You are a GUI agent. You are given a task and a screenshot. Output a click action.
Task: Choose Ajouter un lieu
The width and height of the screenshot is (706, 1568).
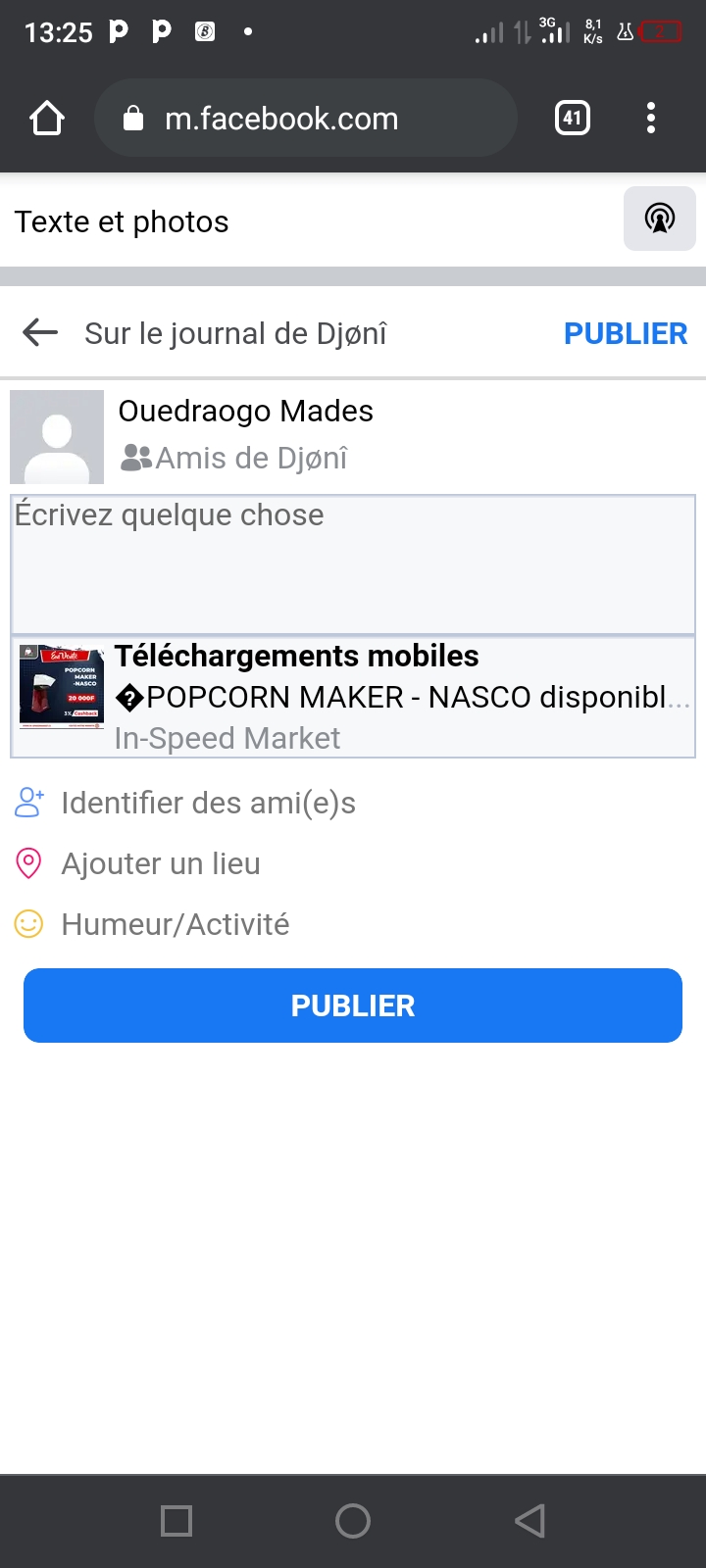tap(161, 864)
